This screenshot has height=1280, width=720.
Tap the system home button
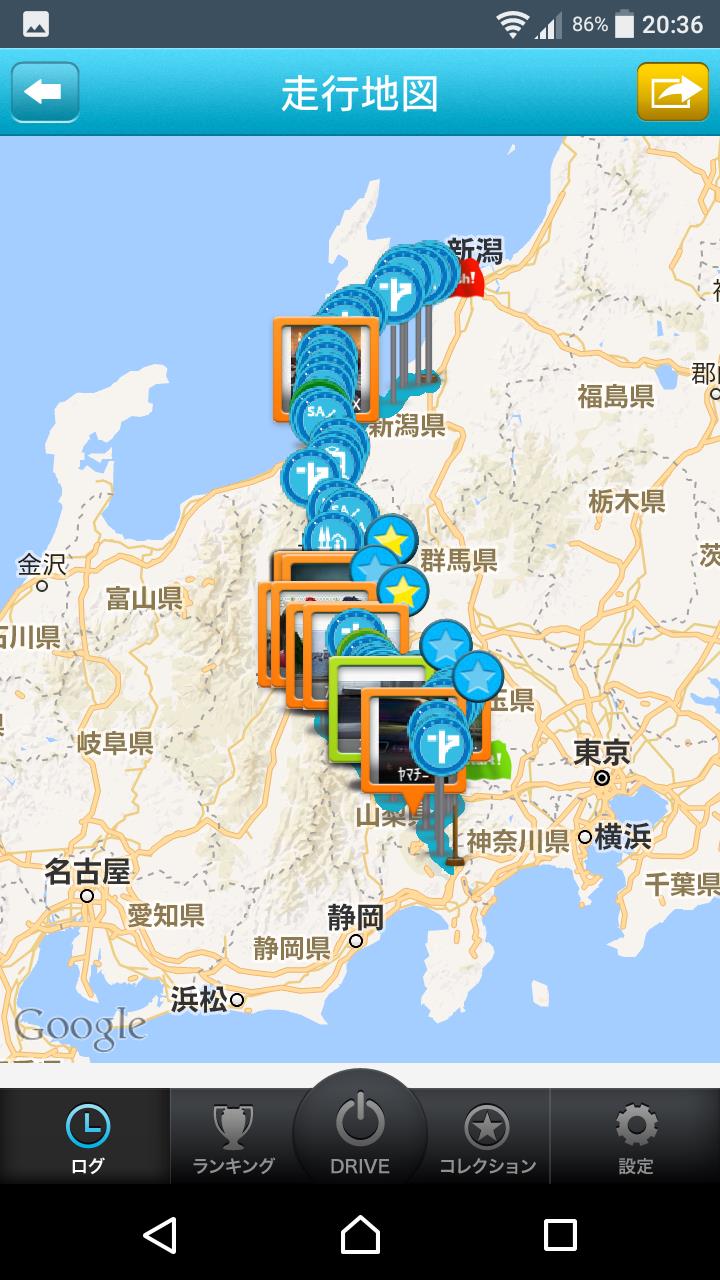(x=360, y=1235)
